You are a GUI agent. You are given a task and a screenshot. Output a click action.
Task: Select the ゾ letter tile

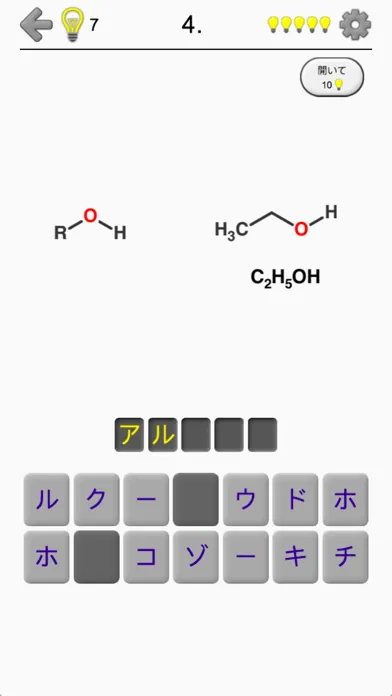tap(196, 557)
